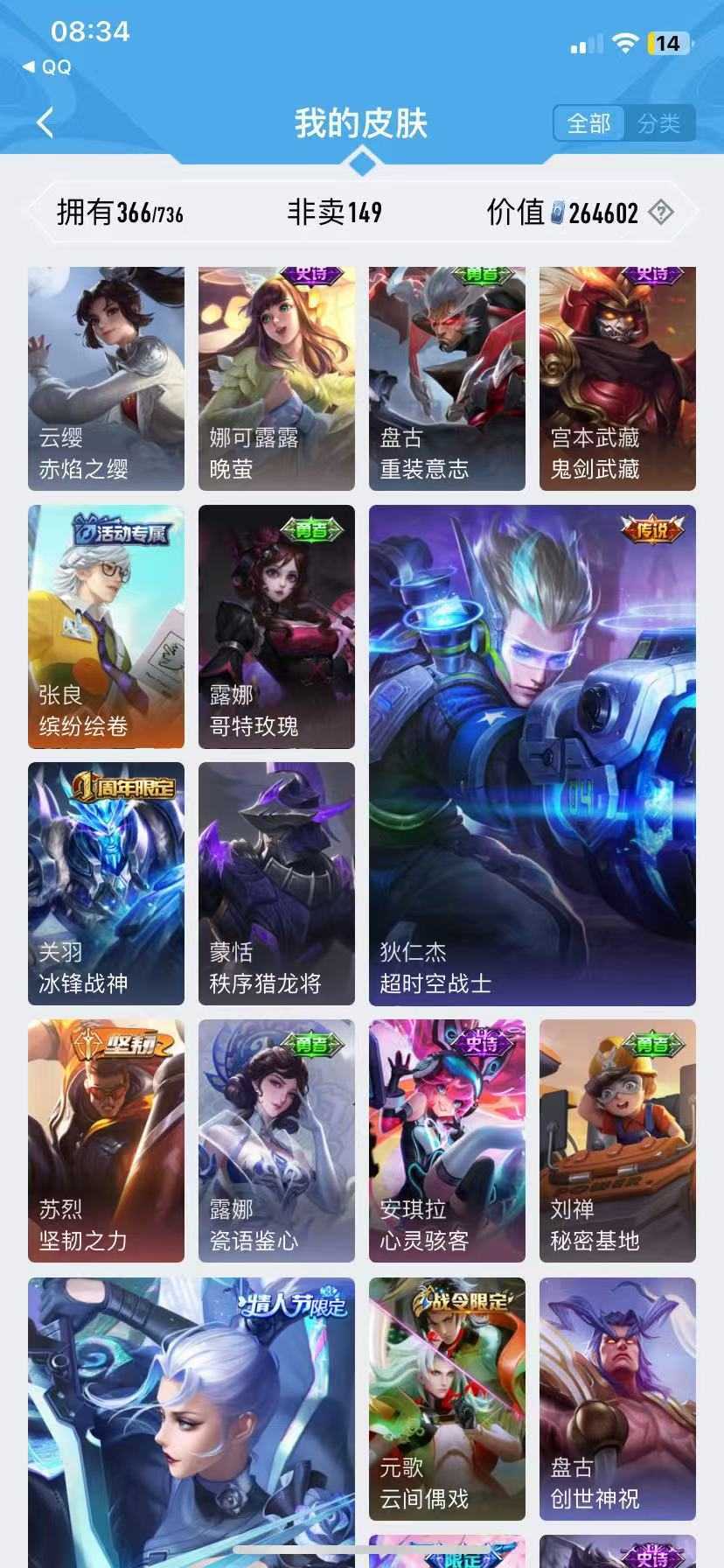View 露娜 哥特玫瑰 skin details

tap(276, 626)
